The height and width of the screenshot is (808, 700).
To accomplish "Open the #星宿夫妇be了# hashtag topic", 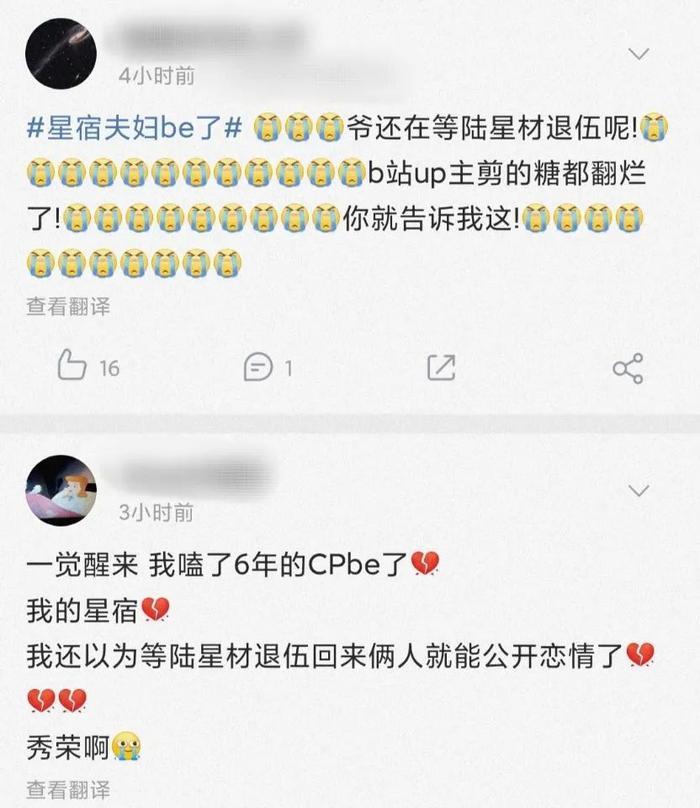I will (x=136, y=127).
